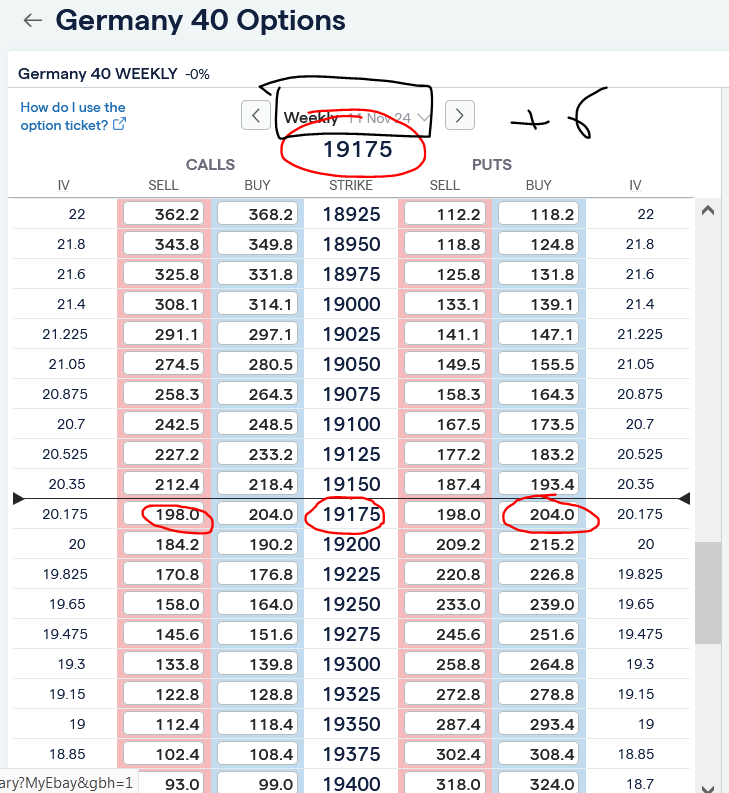Screen dimensions: 729x793
Task: Sell the 19000 put at 133.1
Action: [x=444, y=304]
